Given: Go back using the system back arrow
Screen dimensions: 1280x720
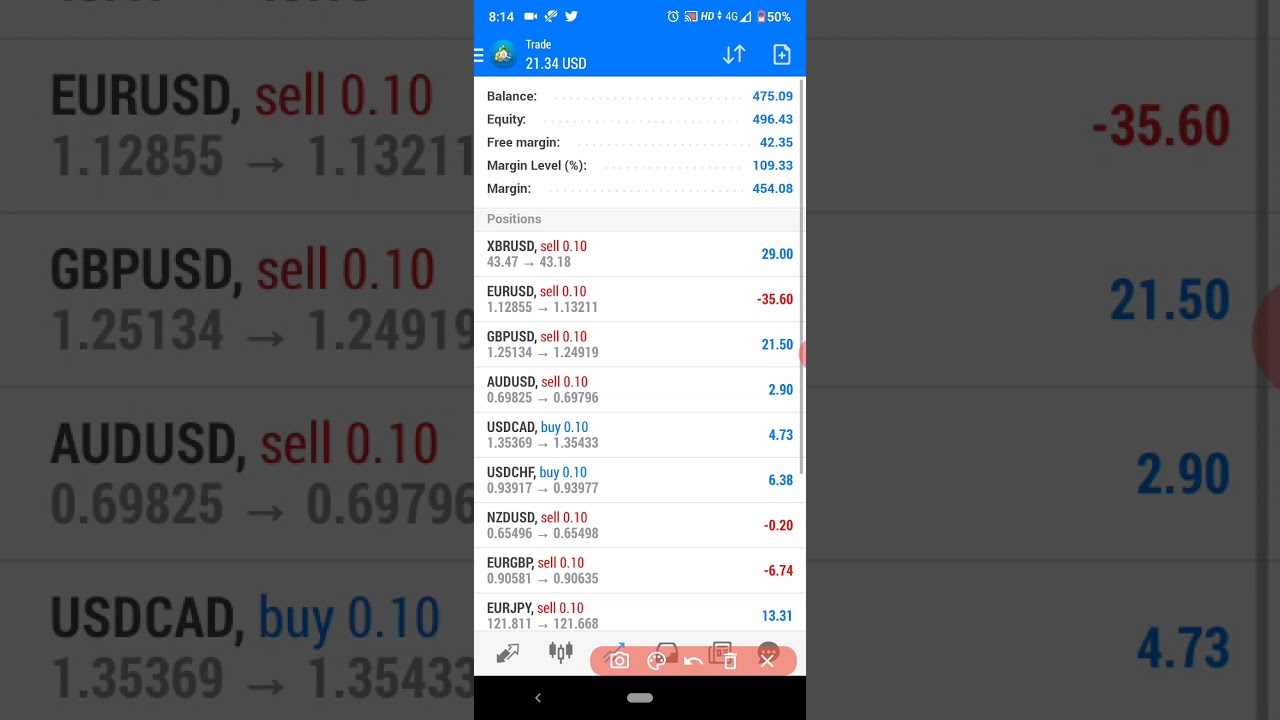Looking at the screenshot, I should pyautogui.click(x=538, y=698).
